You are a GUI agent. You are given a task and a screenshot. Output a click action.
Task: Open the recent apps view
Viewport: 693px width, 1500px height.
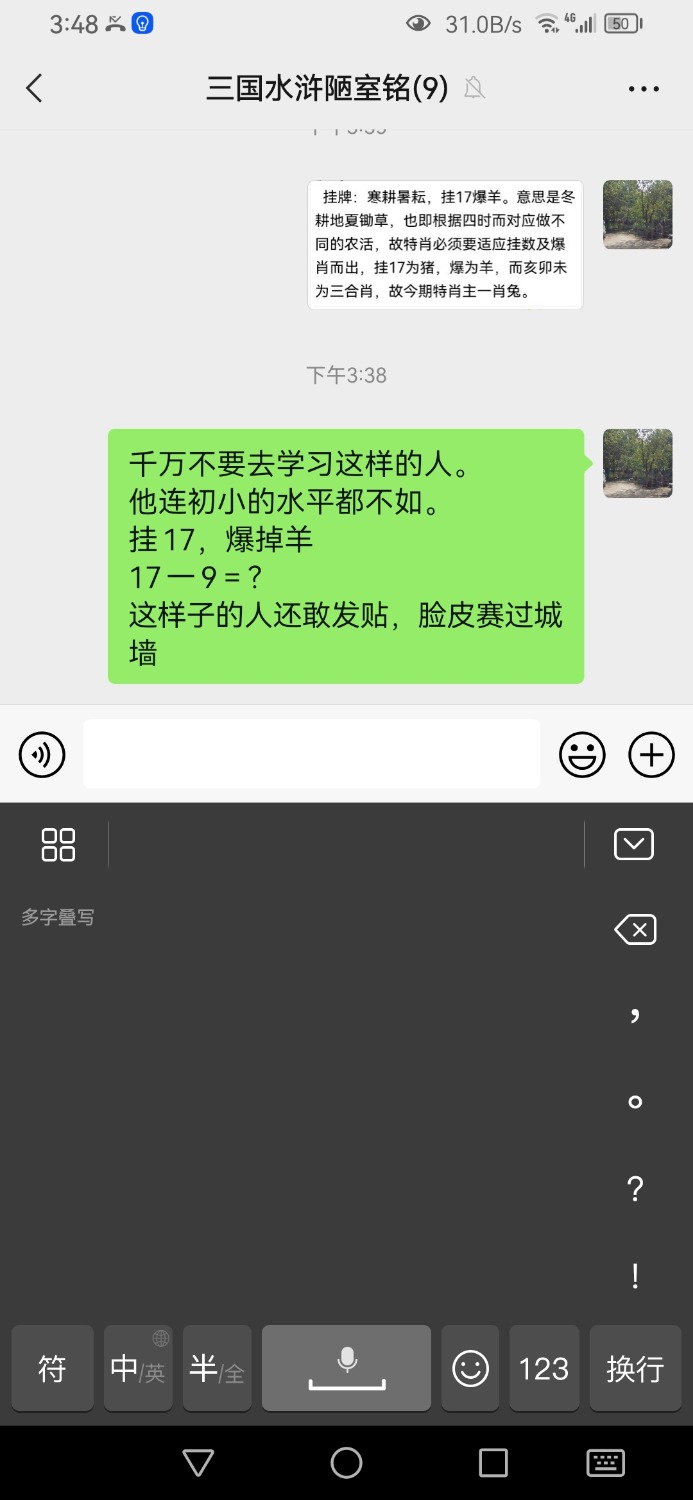[x=493, y=1463]
